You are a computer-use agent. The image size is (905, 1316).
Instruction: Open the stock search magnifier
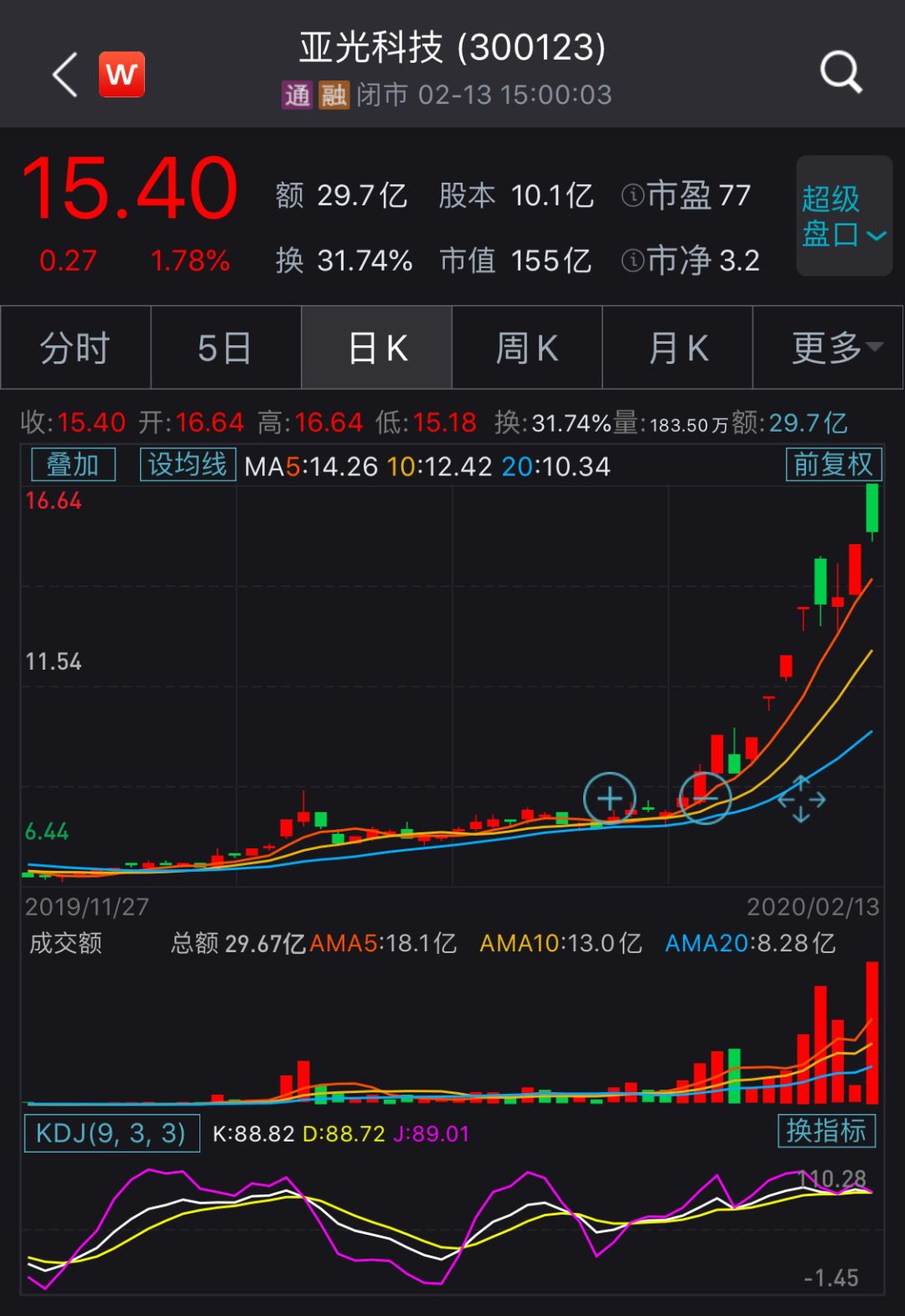[840, 73]
